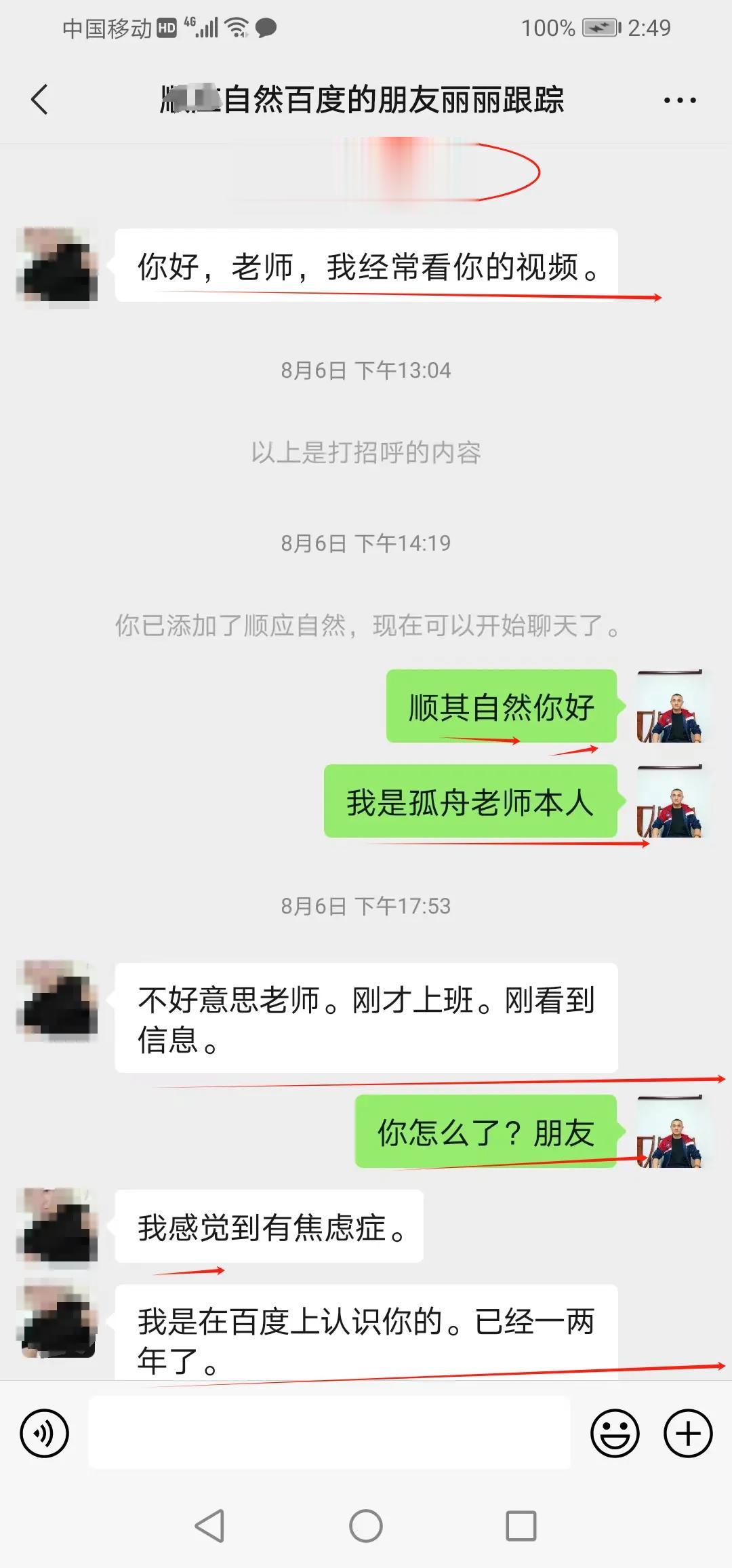Tap the avatar next to "我感觉到有焦虑症"
The width and height of the screenshot is (732, 1568).
58,1229
